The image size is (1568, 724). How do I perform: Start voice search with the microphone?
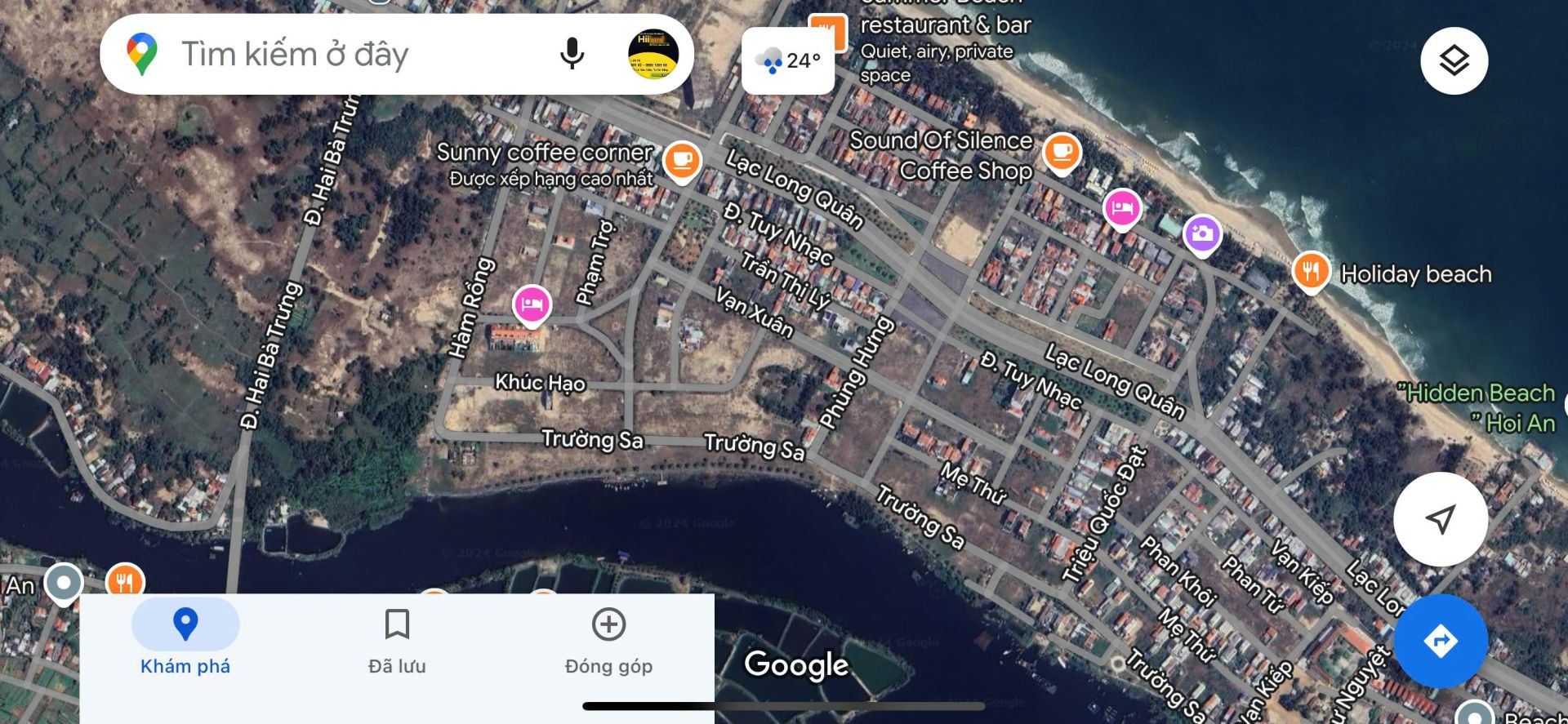coord(572,55)
